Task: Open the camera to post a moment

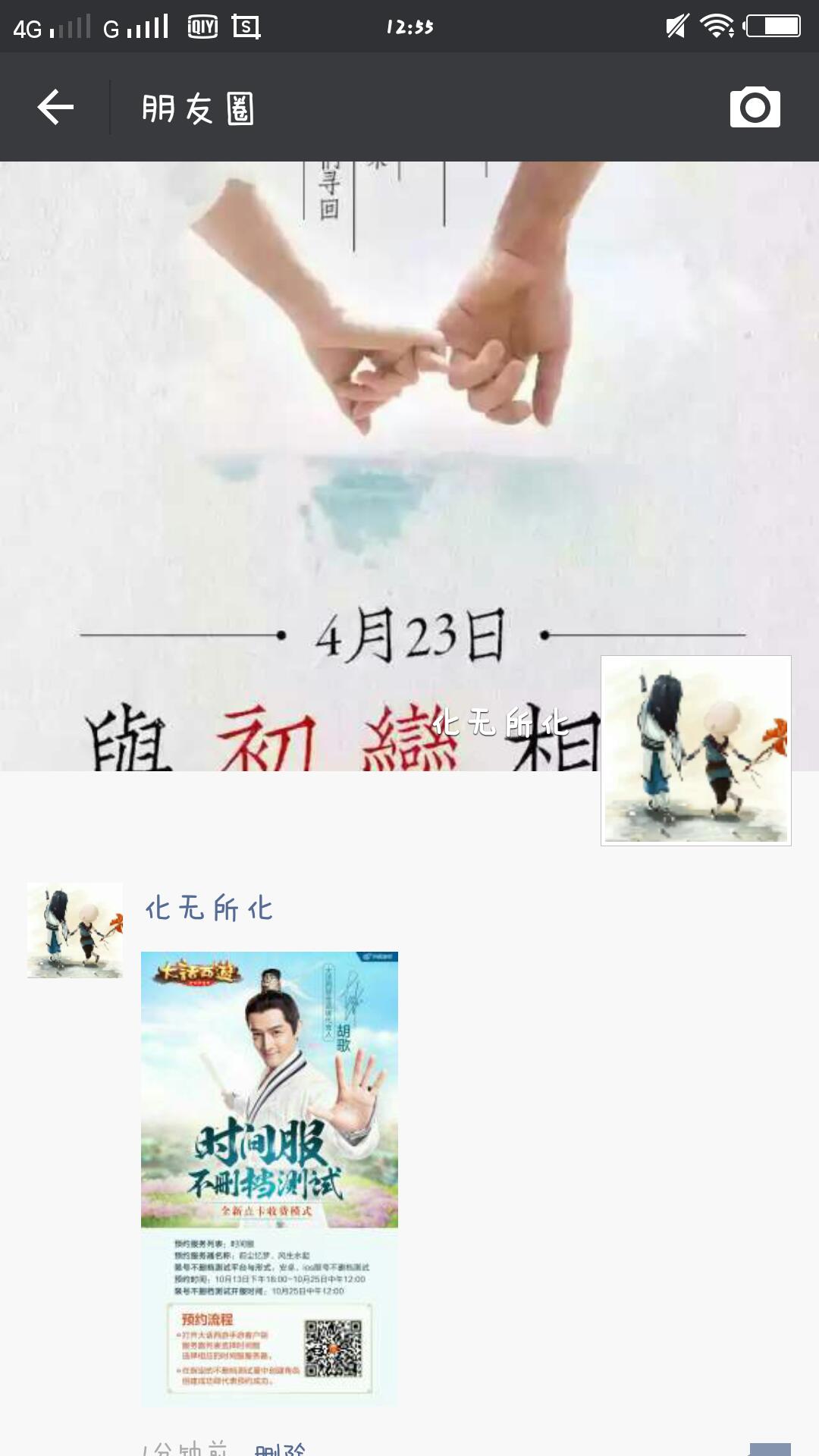Action: pyautogui.click(x=755, y=108)
